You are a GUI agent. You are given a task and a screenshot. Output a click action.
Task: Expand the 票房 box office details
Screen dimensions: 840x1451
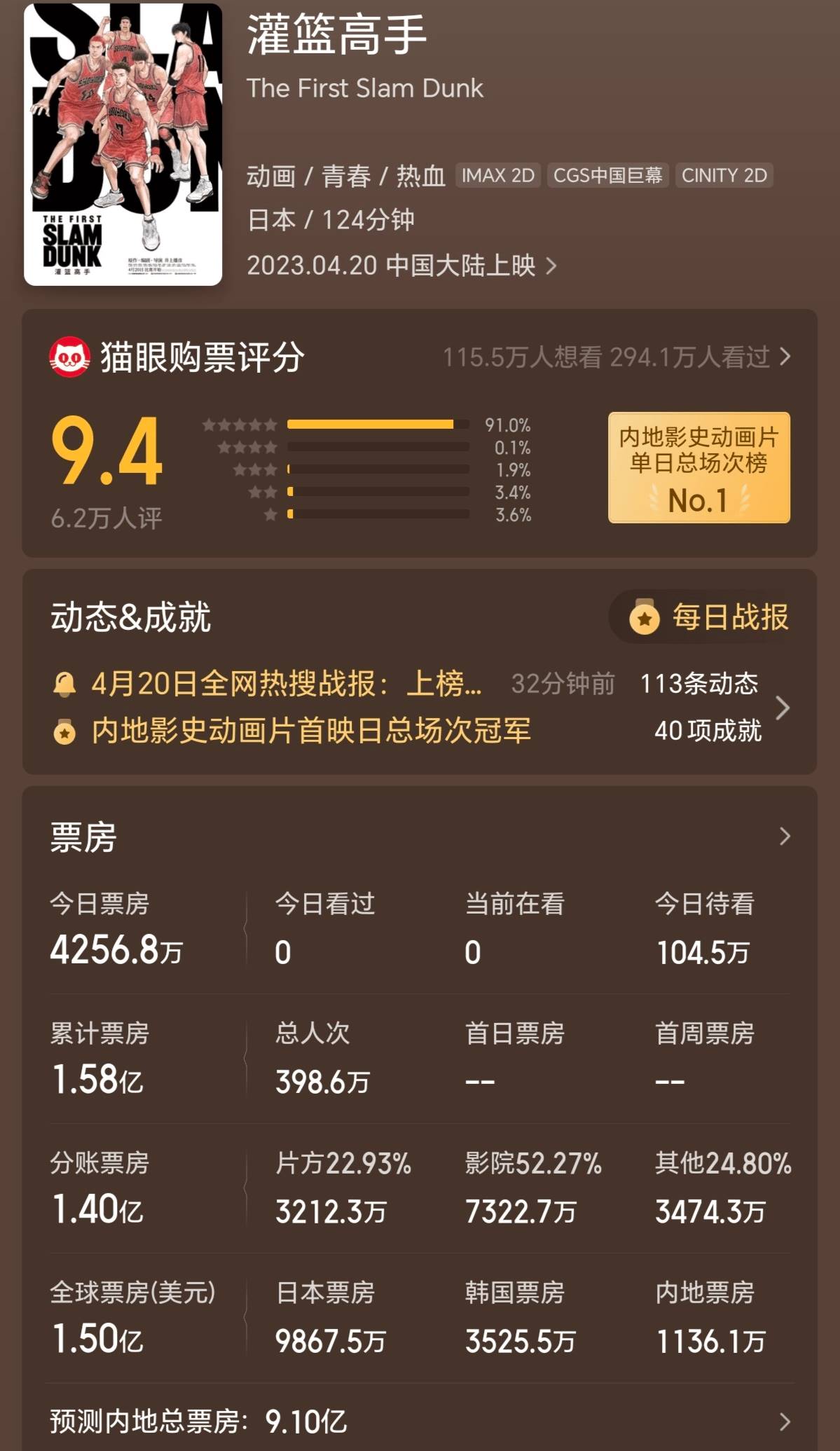coord(784,836)
